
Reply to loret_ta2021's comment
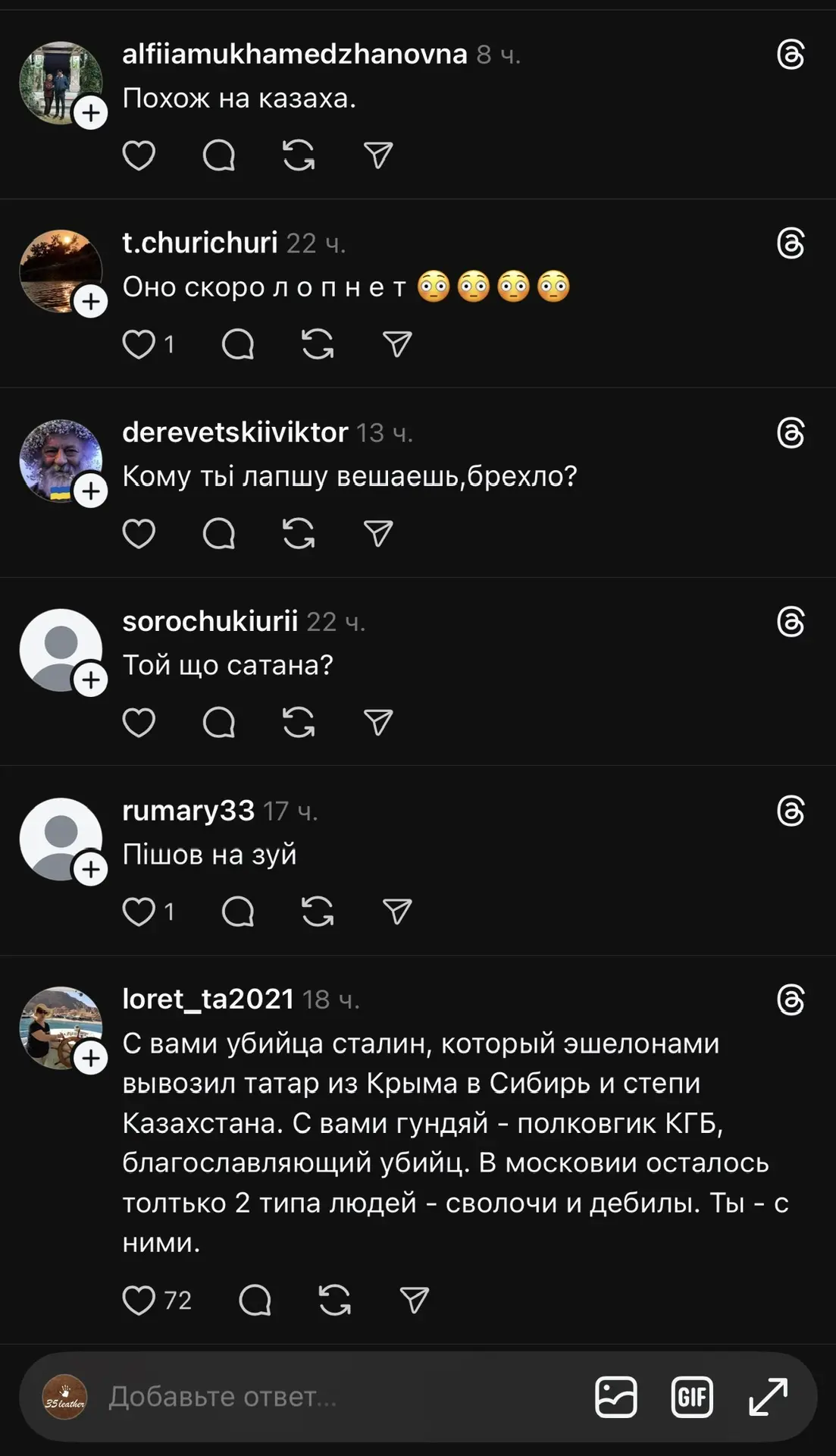[255, 1301]
